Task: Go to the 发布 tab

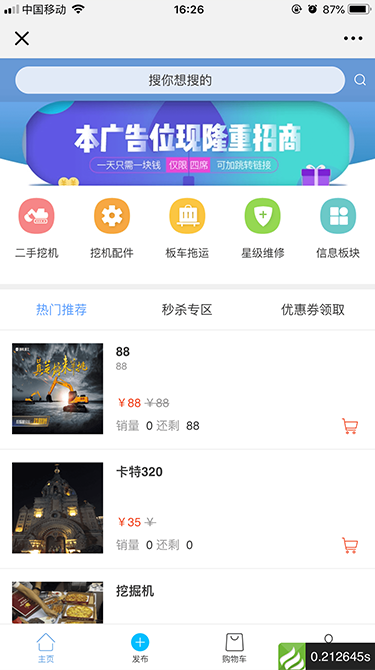Action: point(140,648)
